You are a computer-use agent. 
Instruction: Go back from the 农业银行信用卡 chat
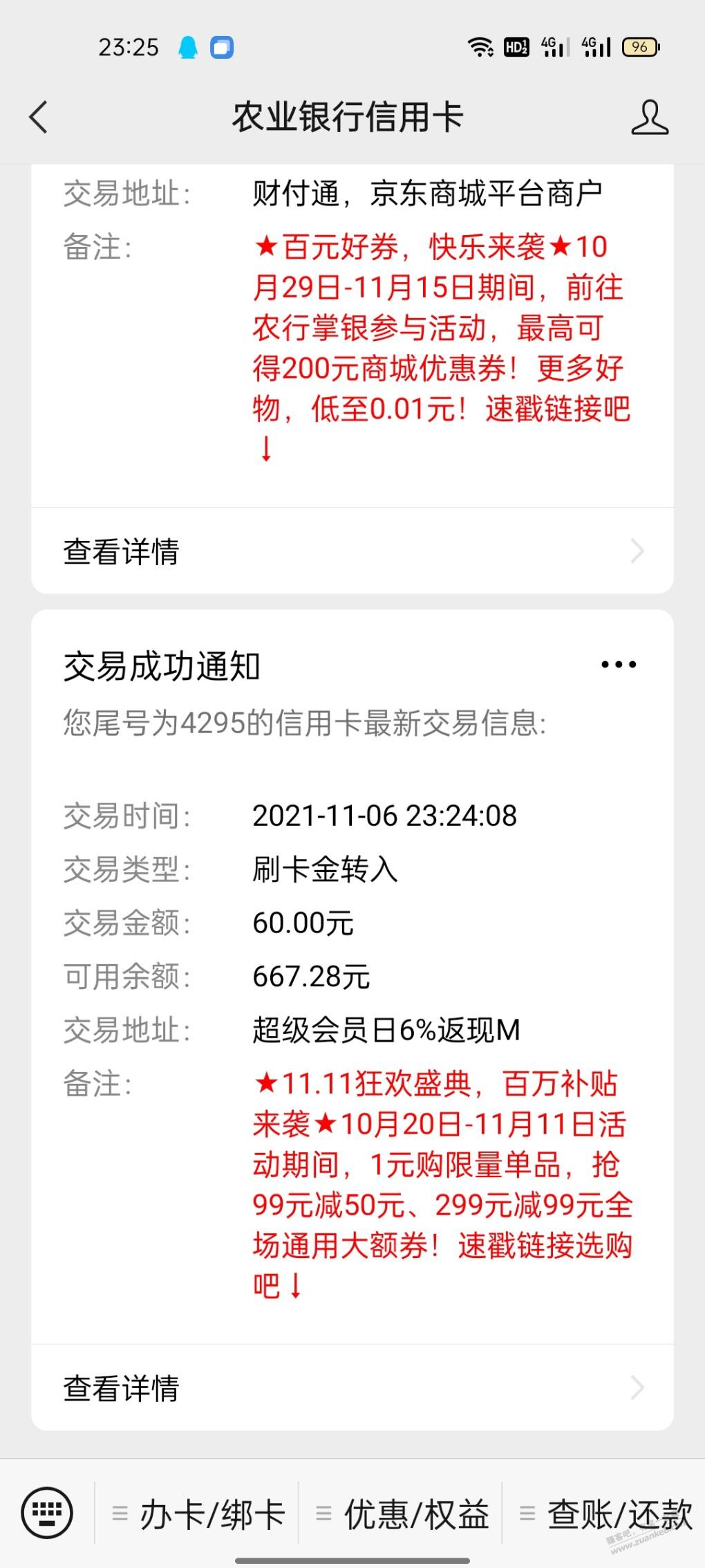coord(39,117)
